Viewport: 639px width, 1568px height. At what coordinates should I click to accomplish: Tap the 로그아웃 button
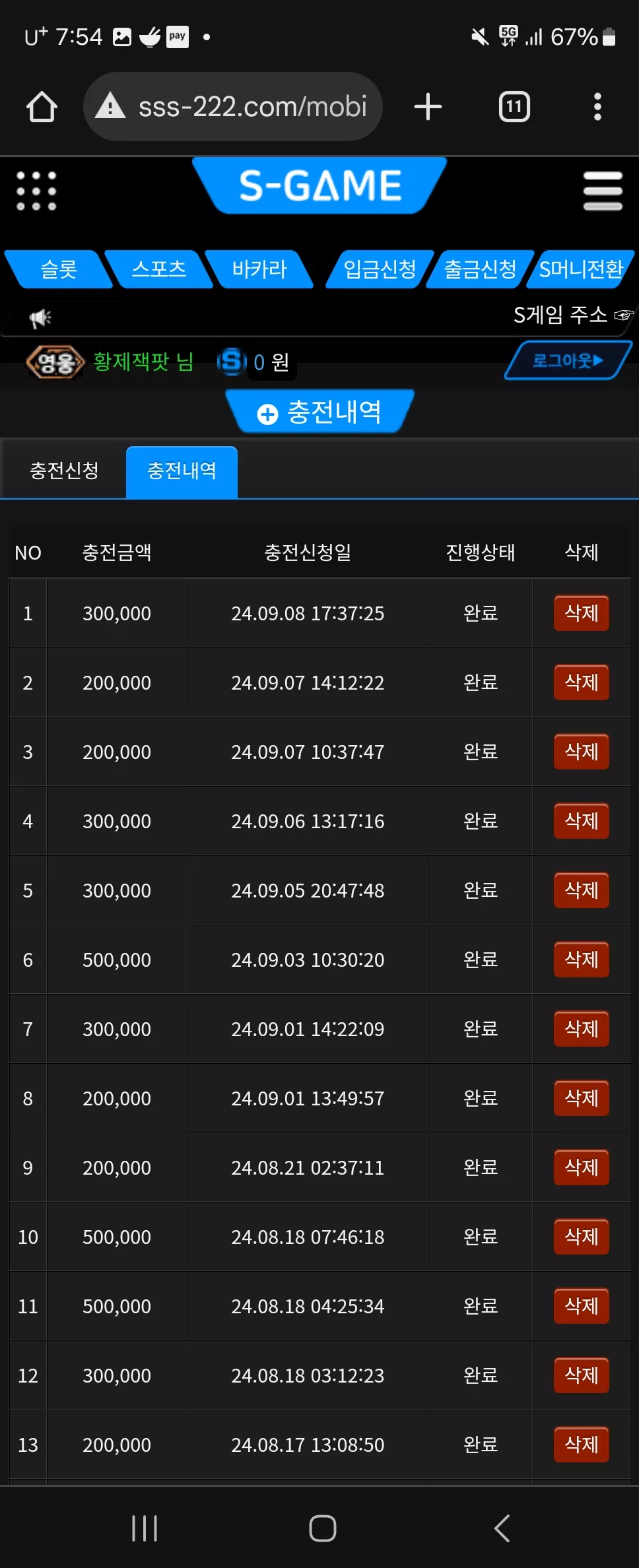point(568,360)
